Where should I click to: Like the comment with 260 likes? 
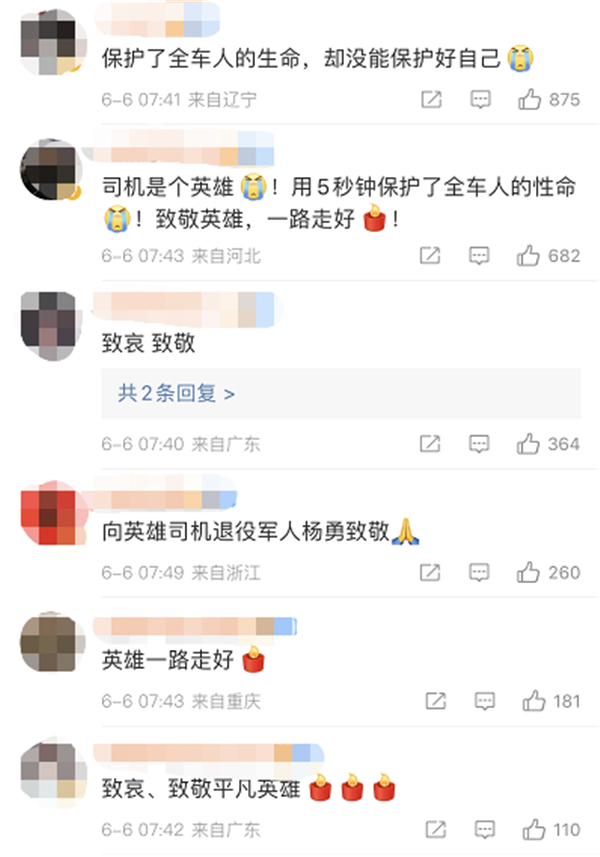pos(529,573)
